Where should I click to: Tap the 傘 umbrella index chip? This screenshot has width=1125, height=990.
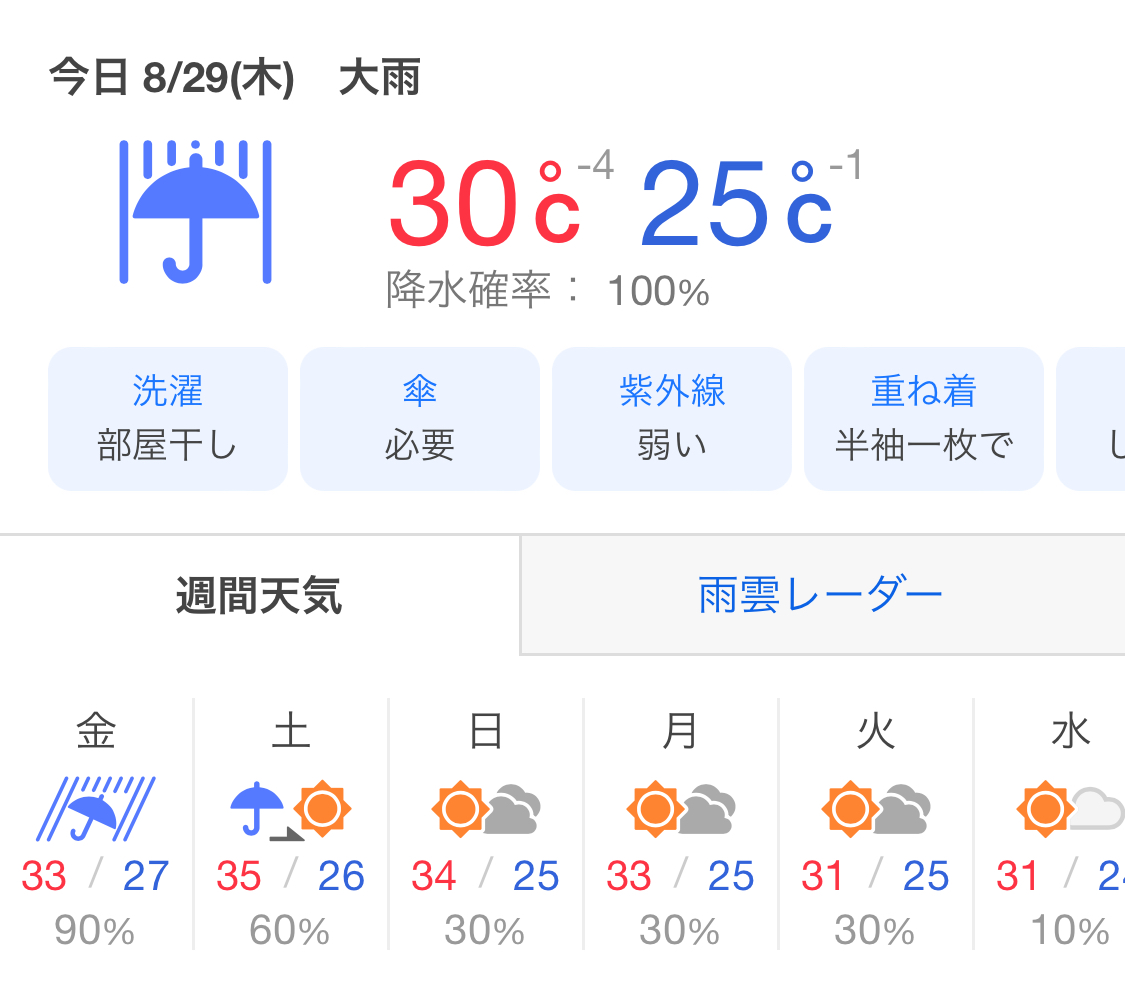420,419
